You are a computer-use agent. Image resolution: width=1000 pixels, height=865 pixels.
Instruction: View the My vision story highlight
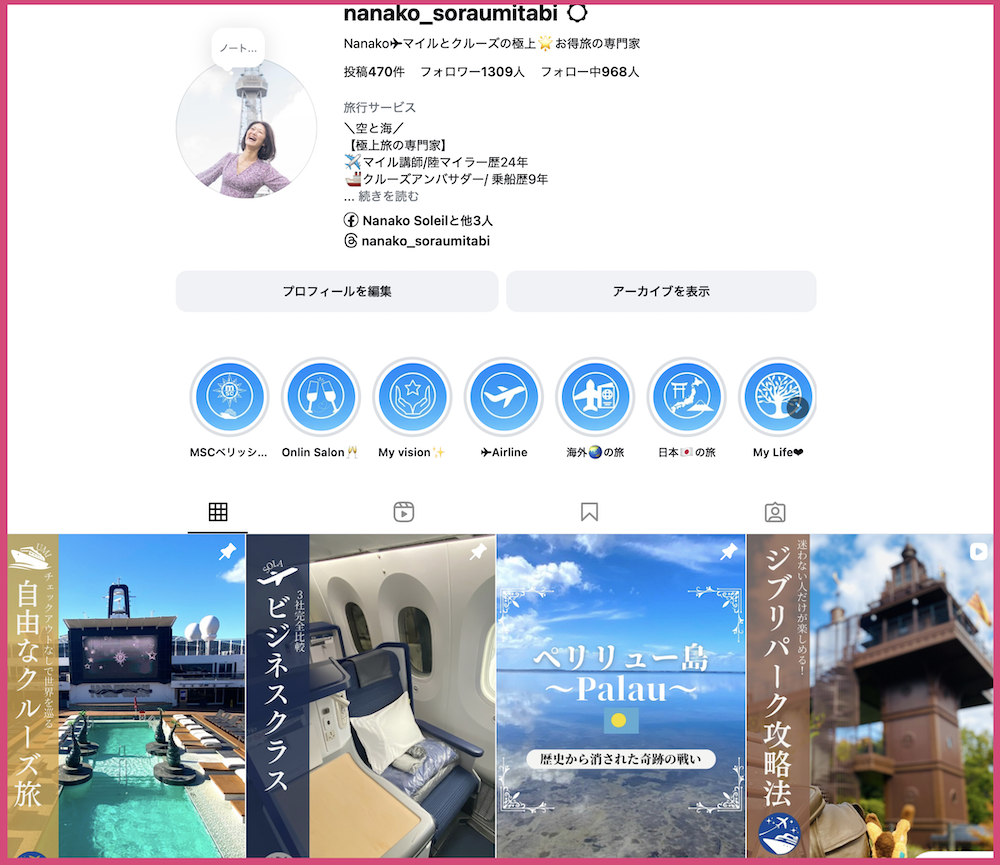[x=412, y=397]
